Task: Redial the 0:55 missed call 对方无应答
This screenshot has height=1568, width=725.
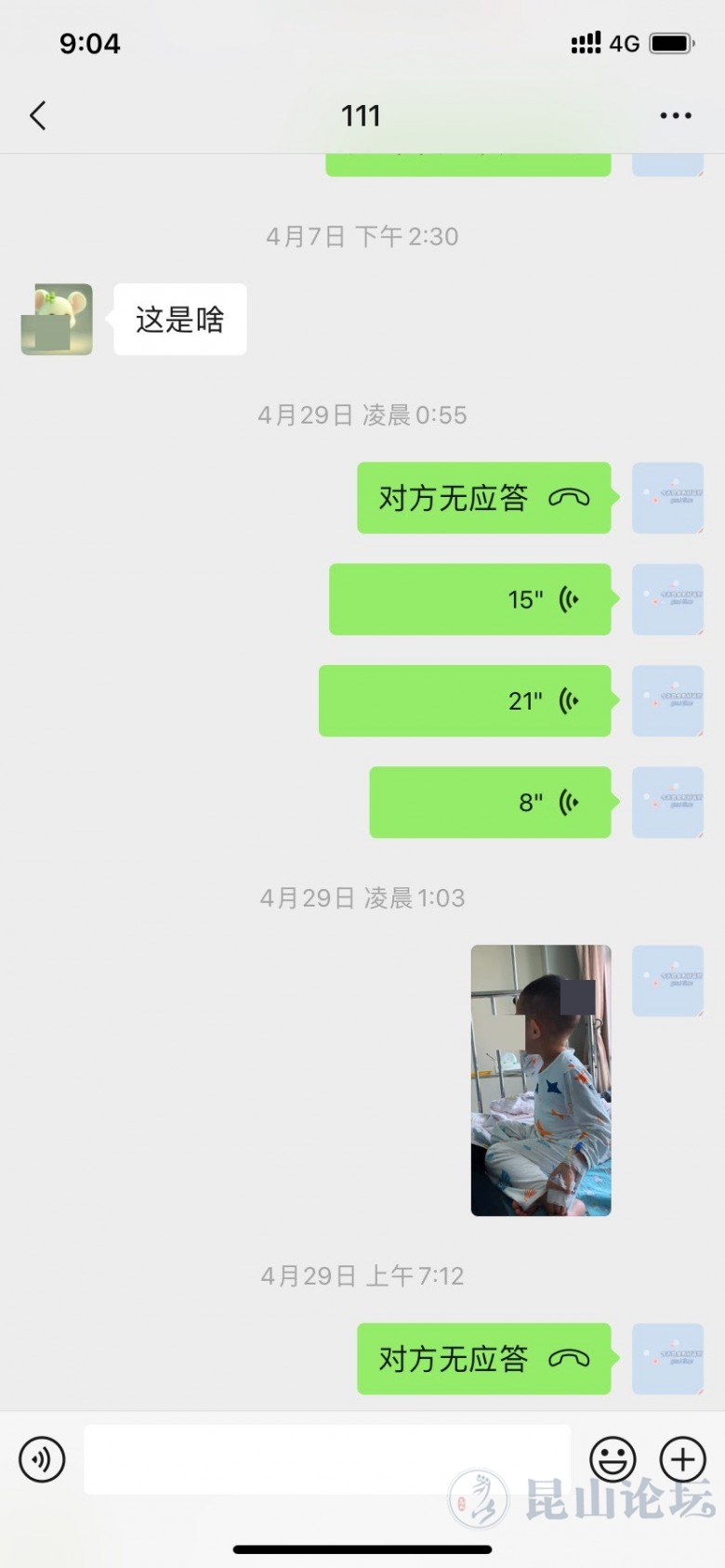Action: 483,498
